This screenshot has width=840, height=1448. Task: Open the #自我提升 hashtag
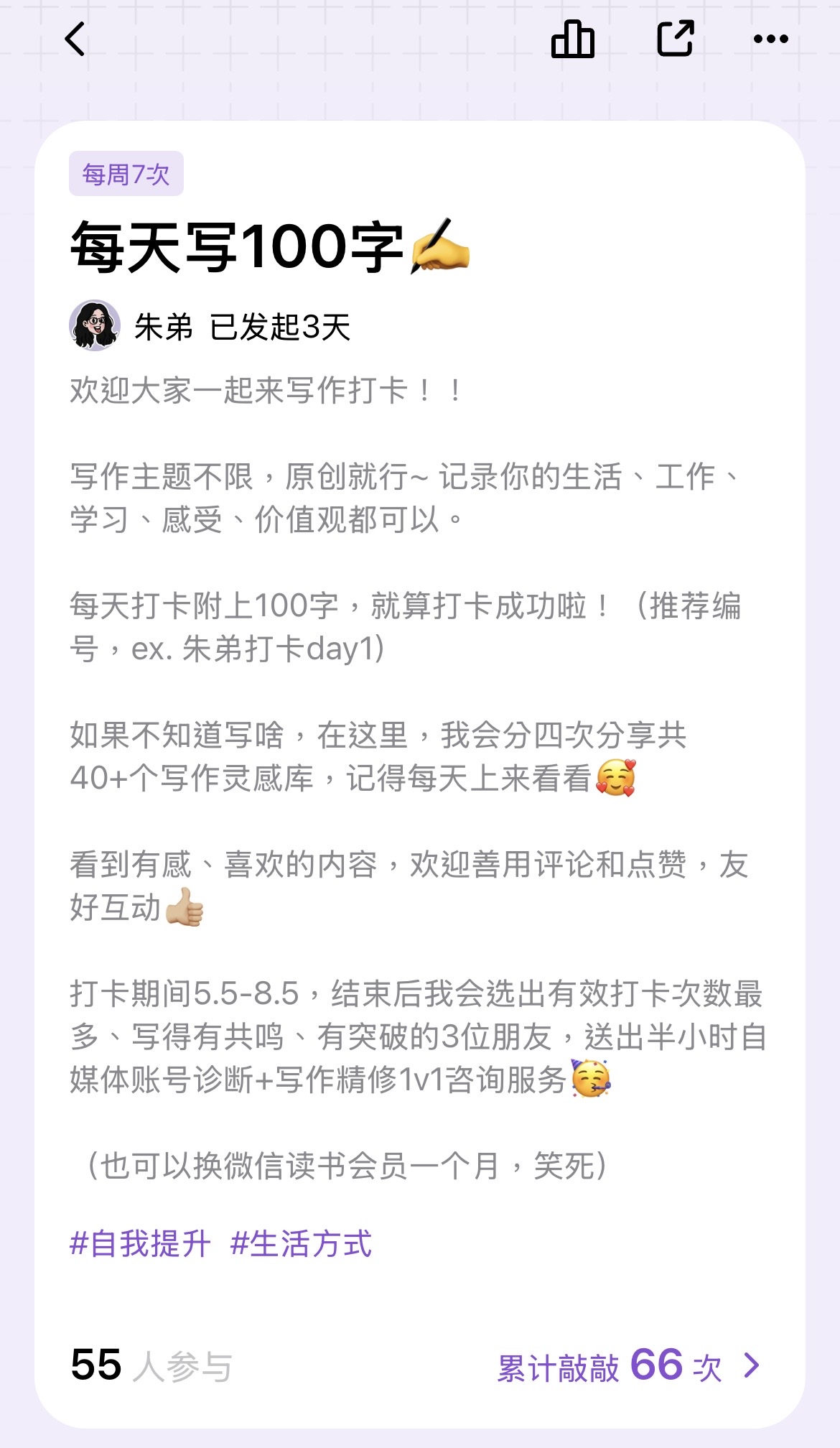tap(140, 1243)
